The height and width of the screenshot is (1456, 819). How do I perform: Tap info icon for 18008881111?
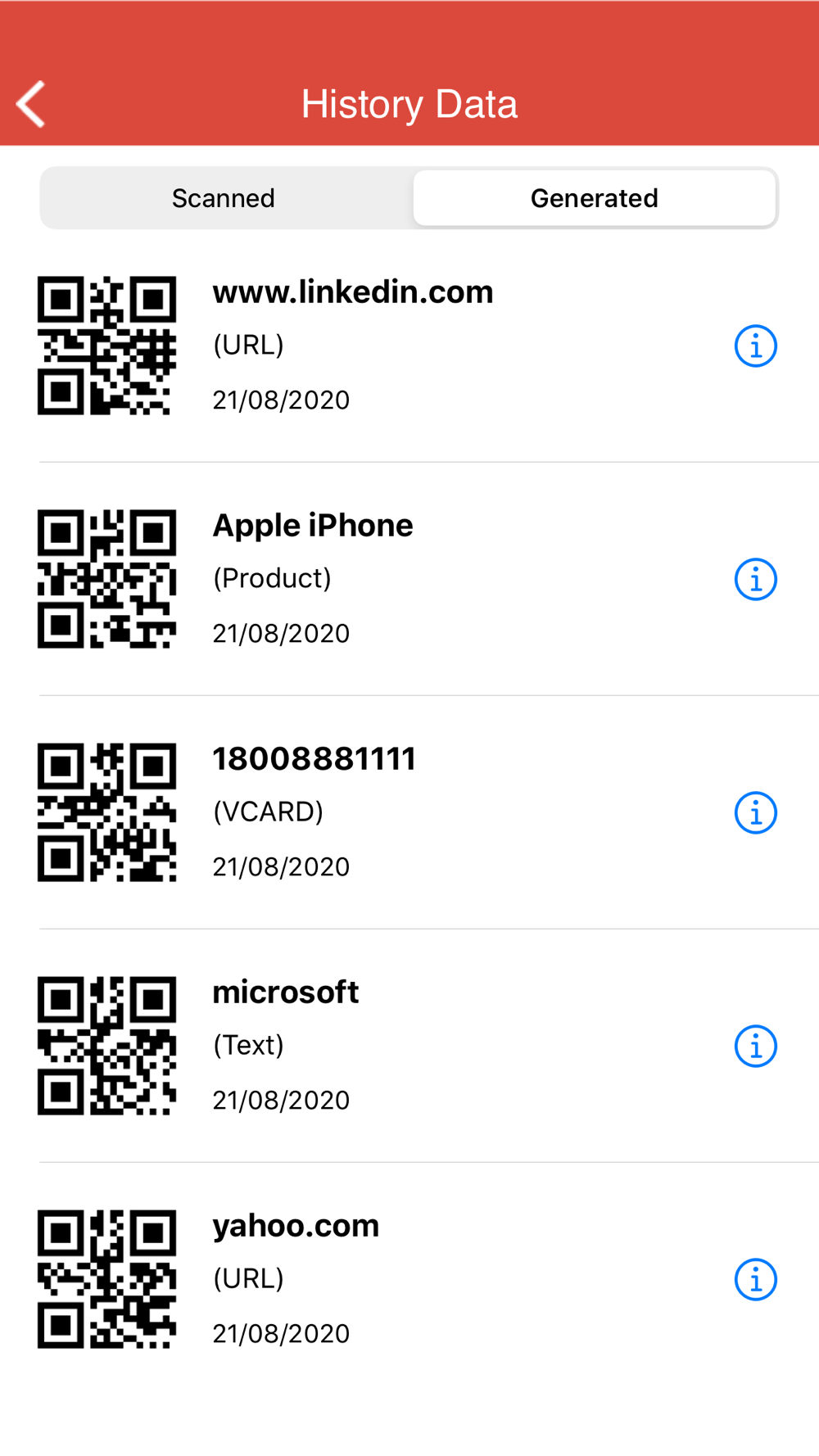(755, 812)
